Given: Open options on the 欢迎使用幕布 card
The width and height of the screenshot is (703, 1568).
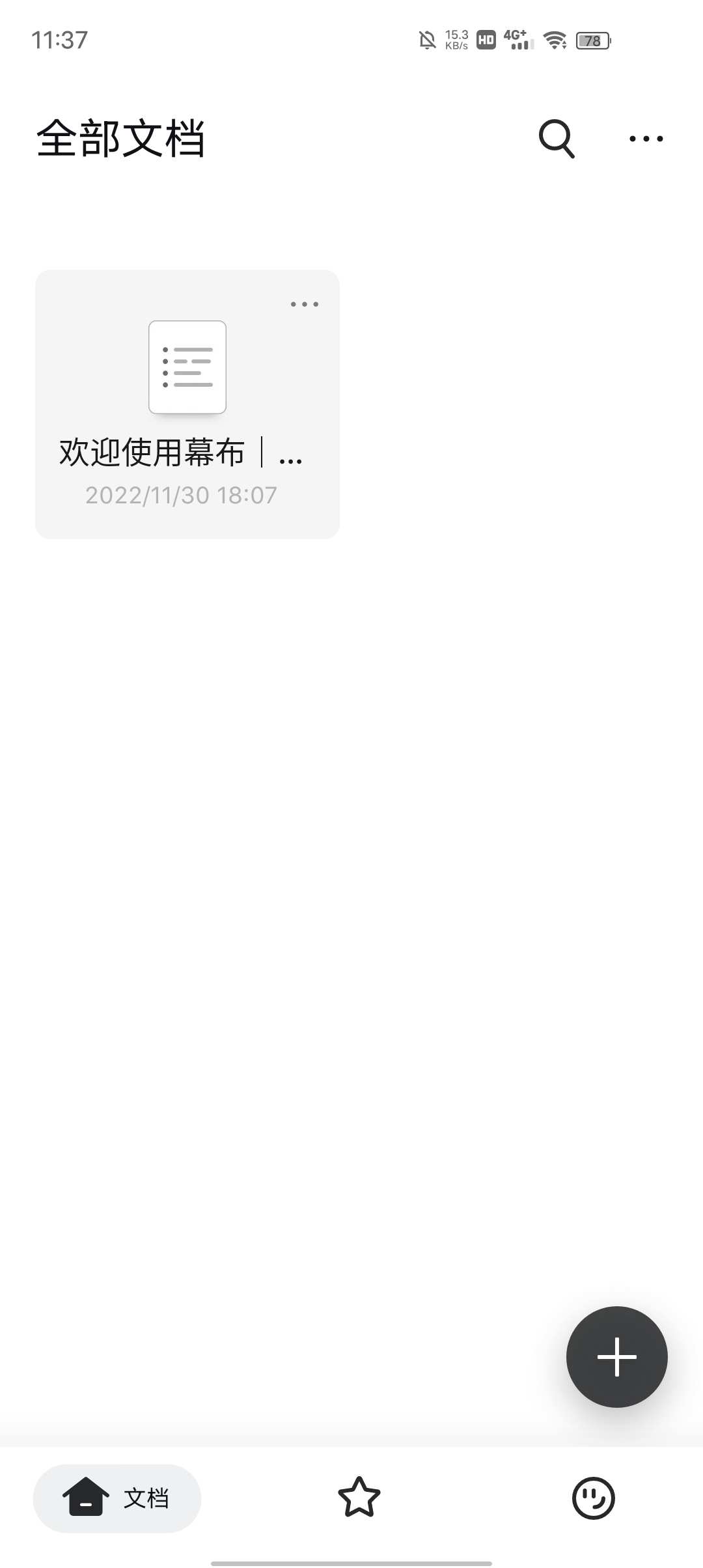Looking at the screenshot, I should click(x=305, y=304).
